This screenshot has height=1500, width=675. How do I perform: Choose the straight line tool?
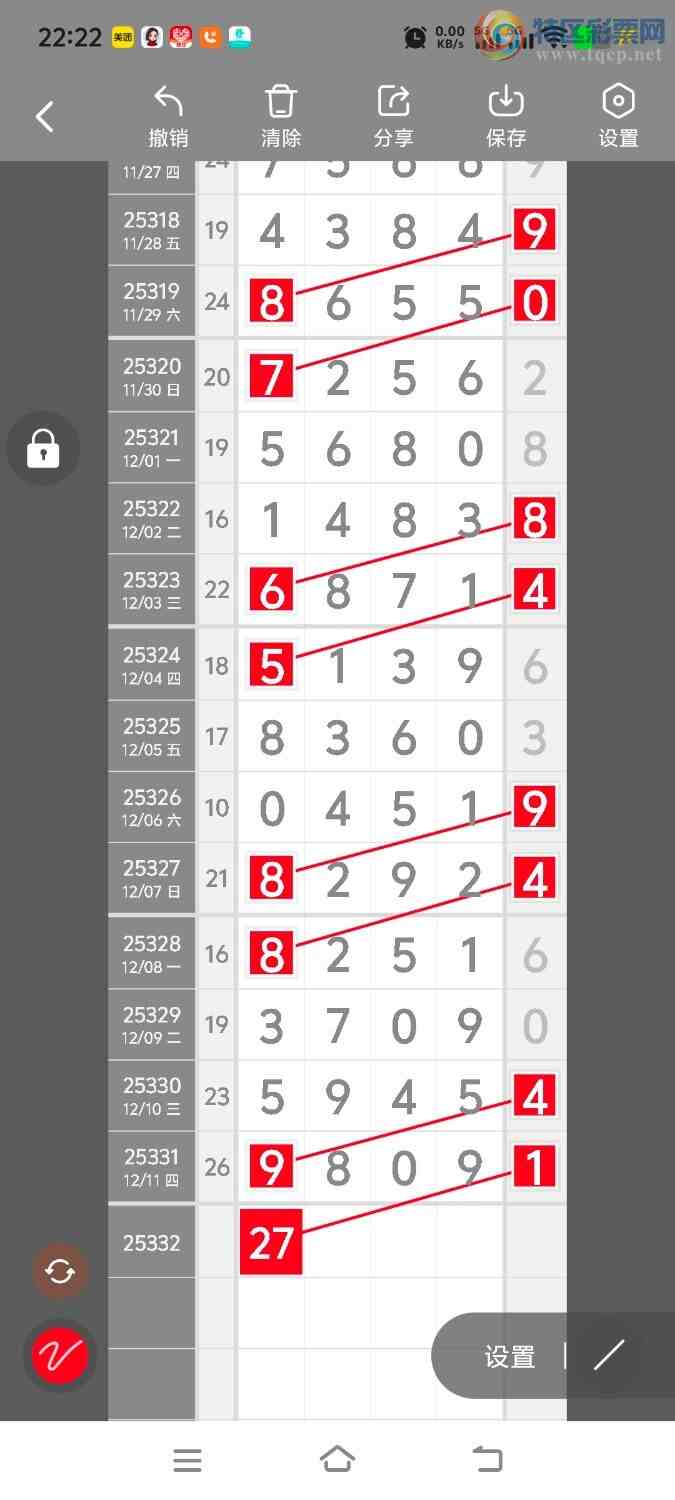point(608,1356)
